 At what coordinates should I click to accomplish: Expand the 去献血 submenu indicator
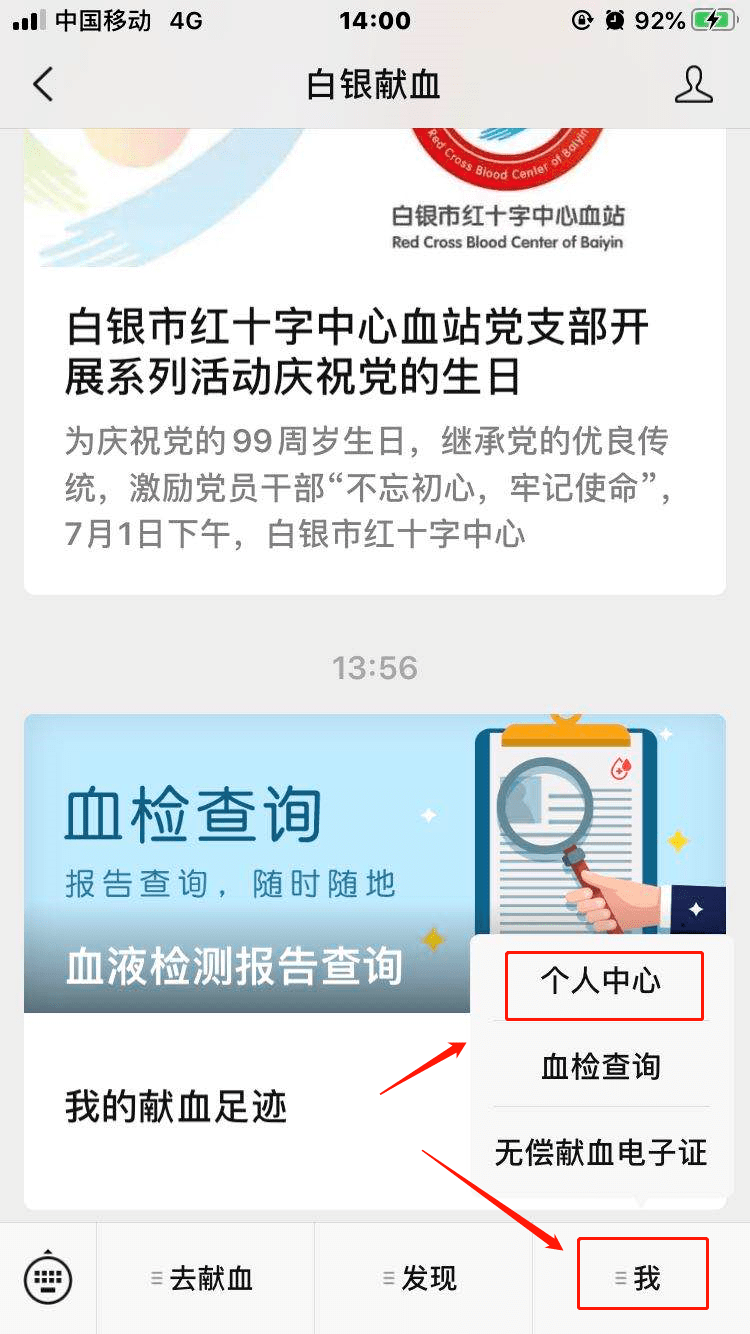(156, 1277)
